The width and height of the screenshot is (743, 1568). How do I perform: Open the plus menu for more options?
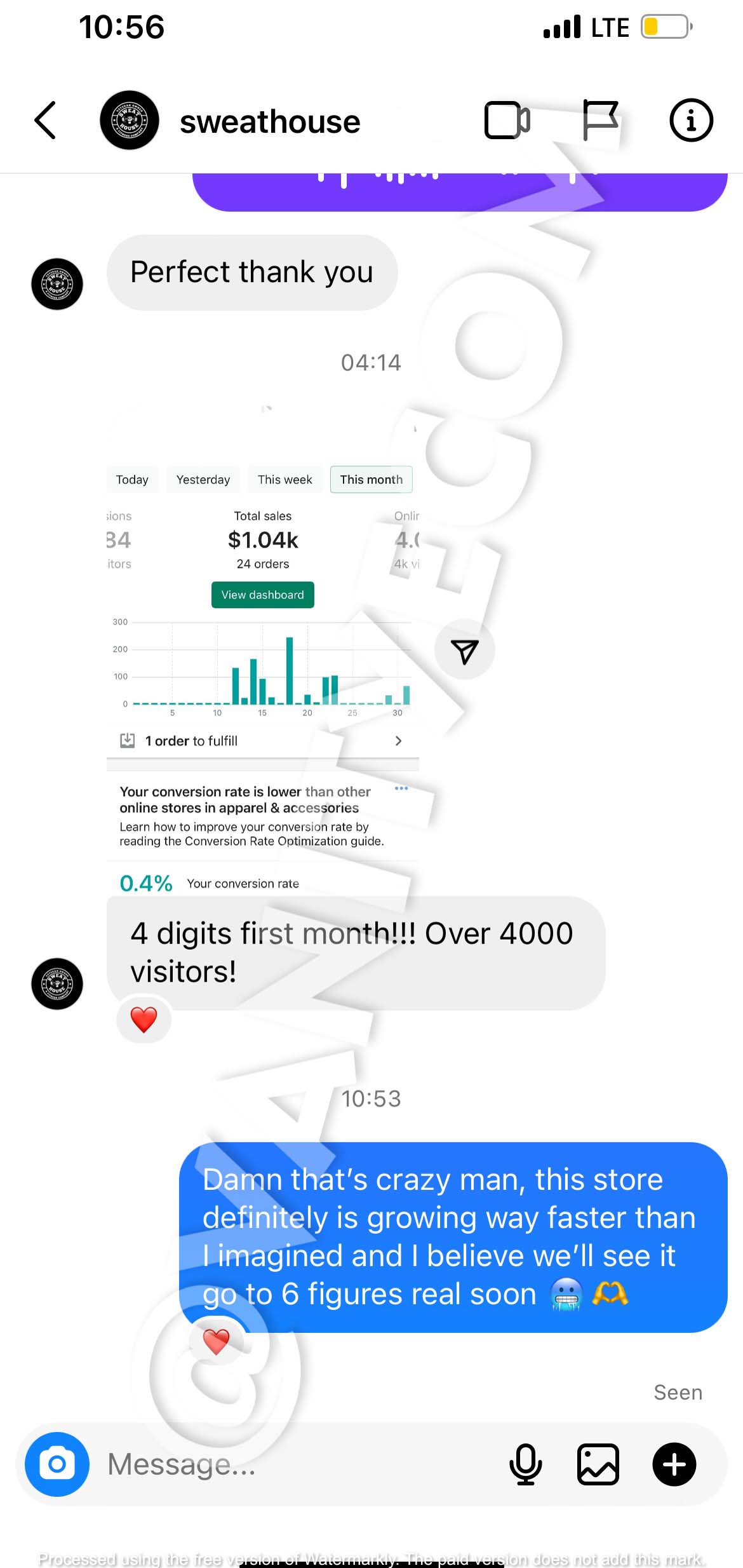pyautogui.click(x=674, y=1464)
